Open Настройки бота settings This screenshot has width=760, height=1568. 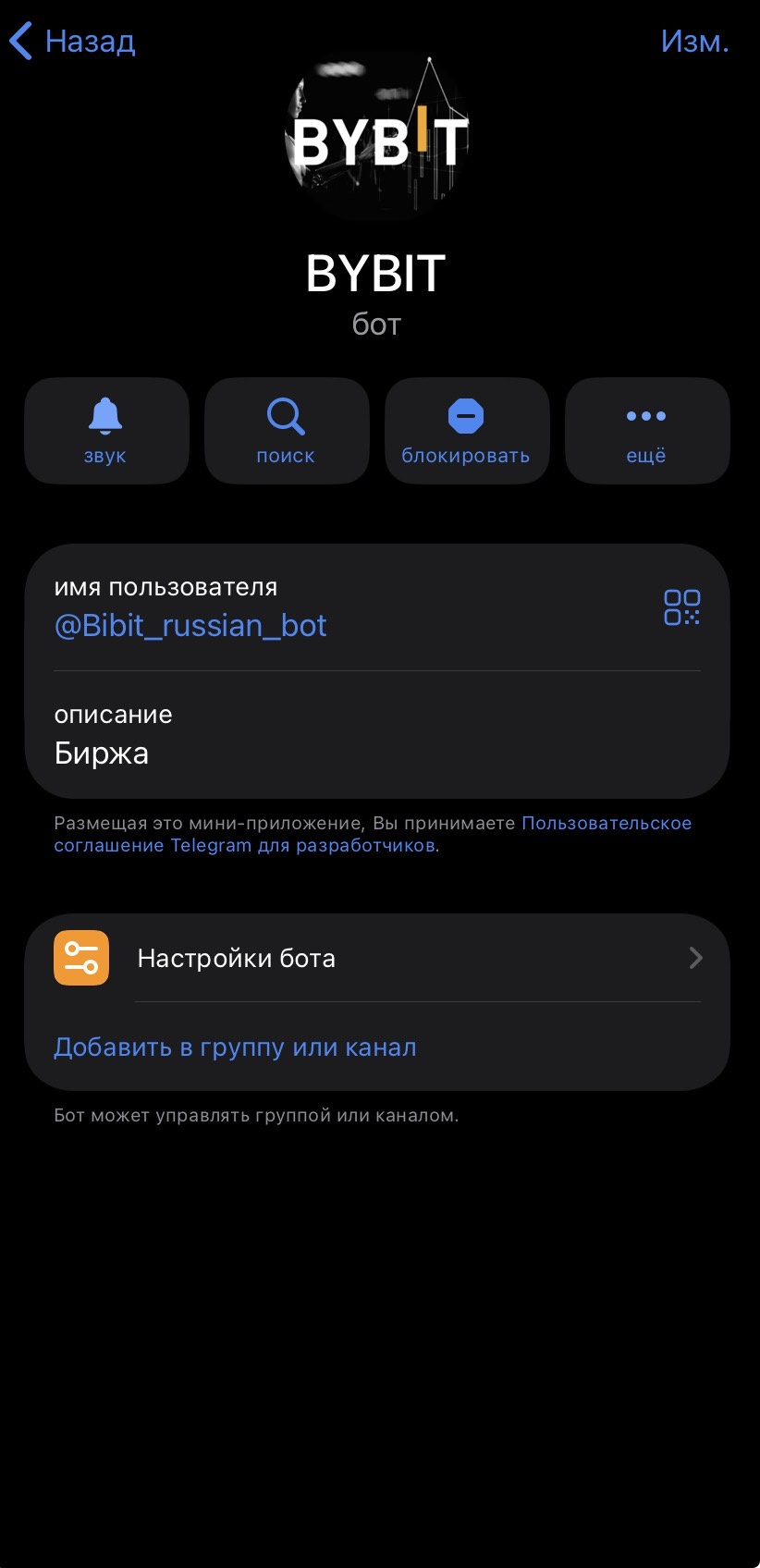[377, 958]
